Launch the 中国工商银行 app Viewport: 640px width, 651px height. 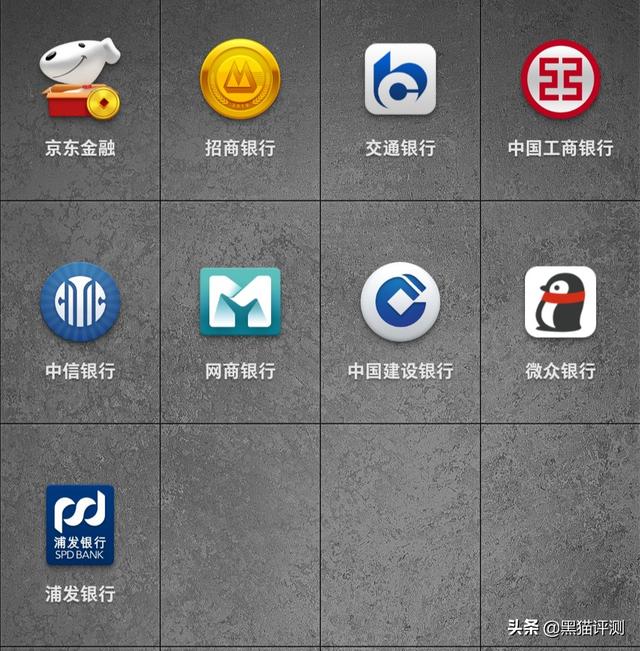coord(560,79)
